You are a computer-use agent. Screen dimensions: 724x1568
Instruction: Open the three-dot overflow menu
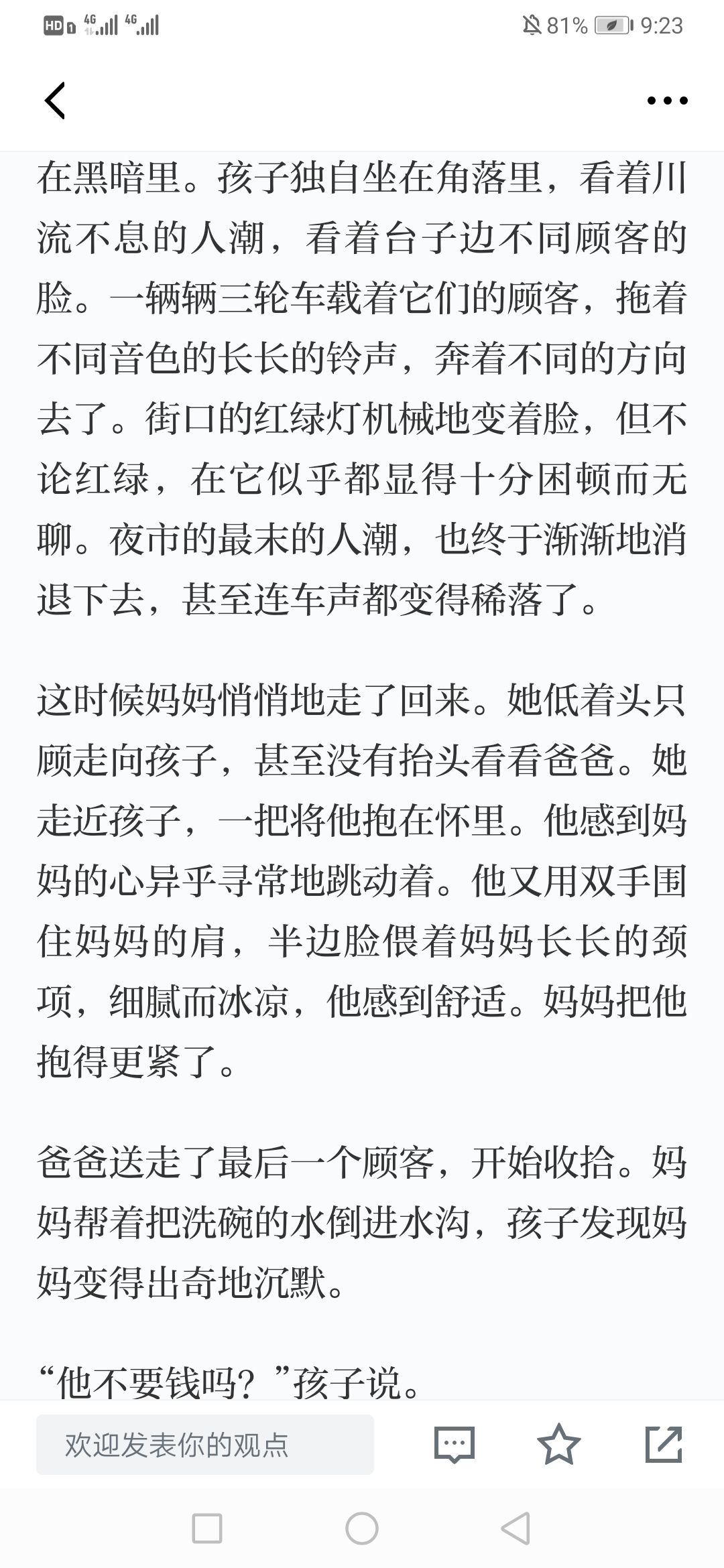(667, 101)
